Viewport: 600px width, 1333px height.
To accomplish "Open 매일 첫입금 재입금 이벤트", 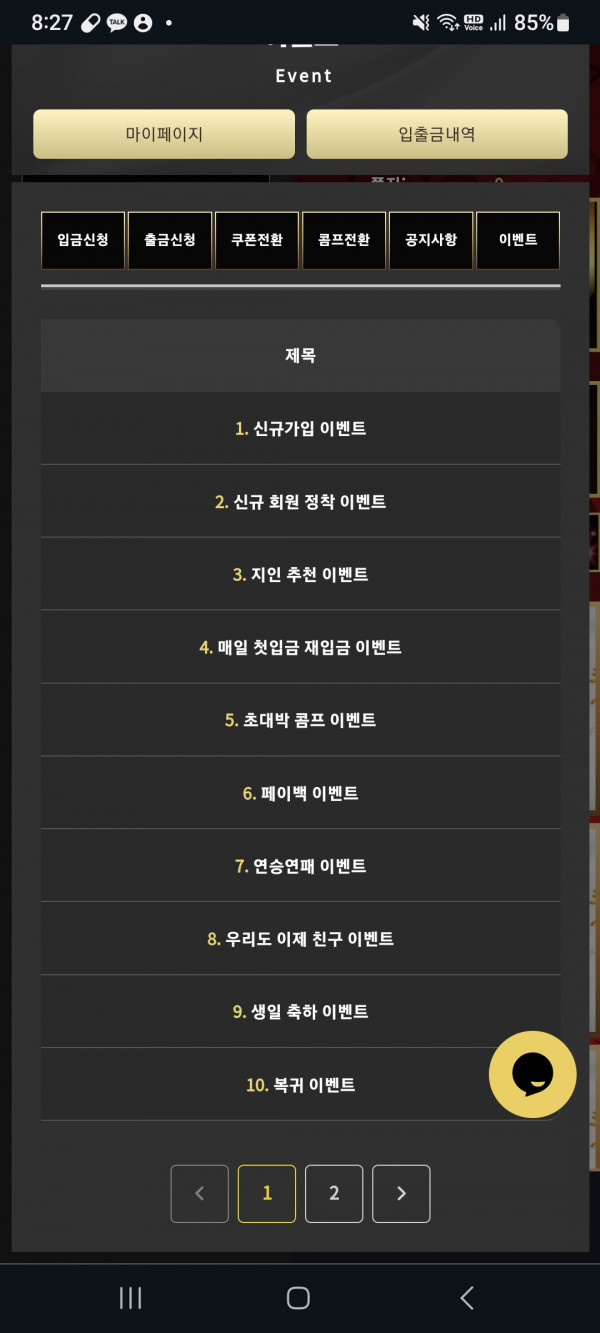I will tap(301, 647).
